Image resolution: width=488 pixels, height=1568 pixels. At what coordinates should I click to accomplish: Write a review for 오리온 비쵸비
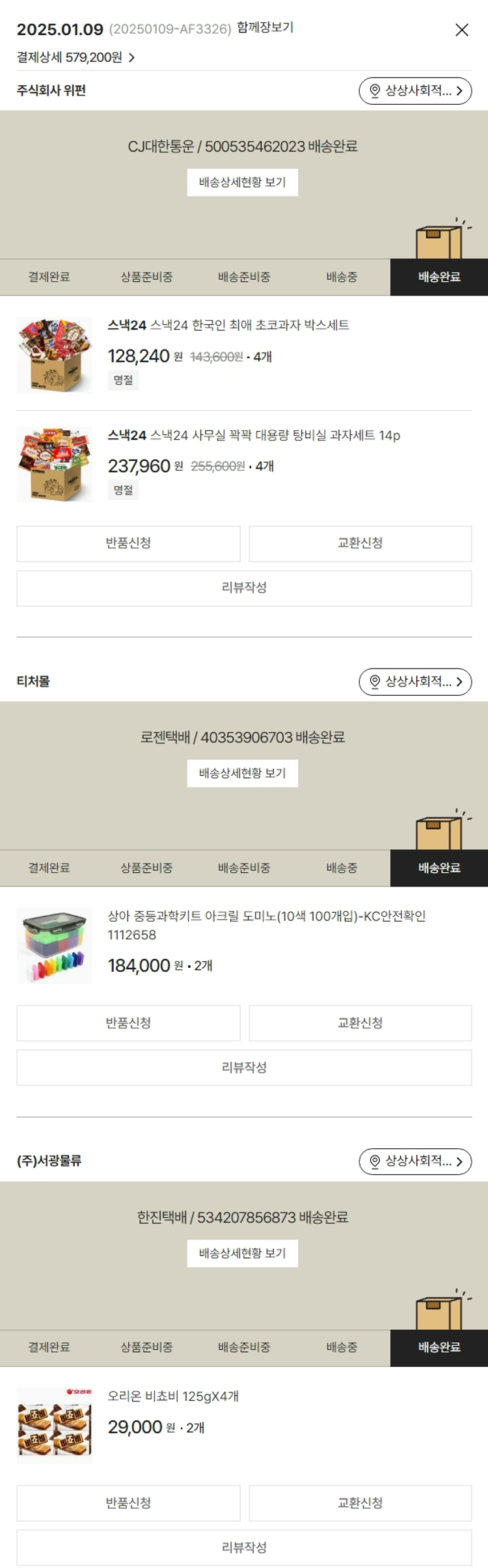click(x=244, y=1547)
